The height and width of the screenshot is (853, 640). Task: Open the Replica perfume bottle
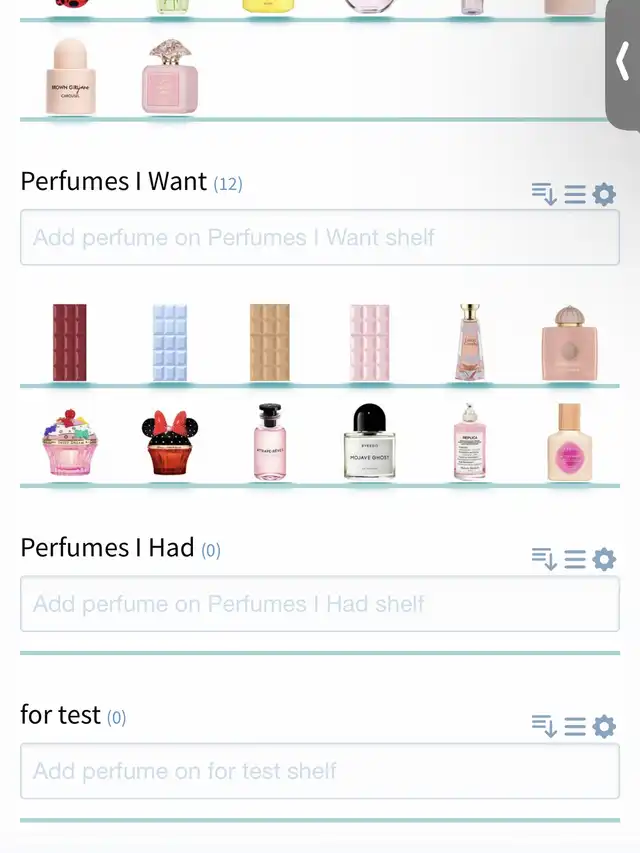[x=469, y=442]
